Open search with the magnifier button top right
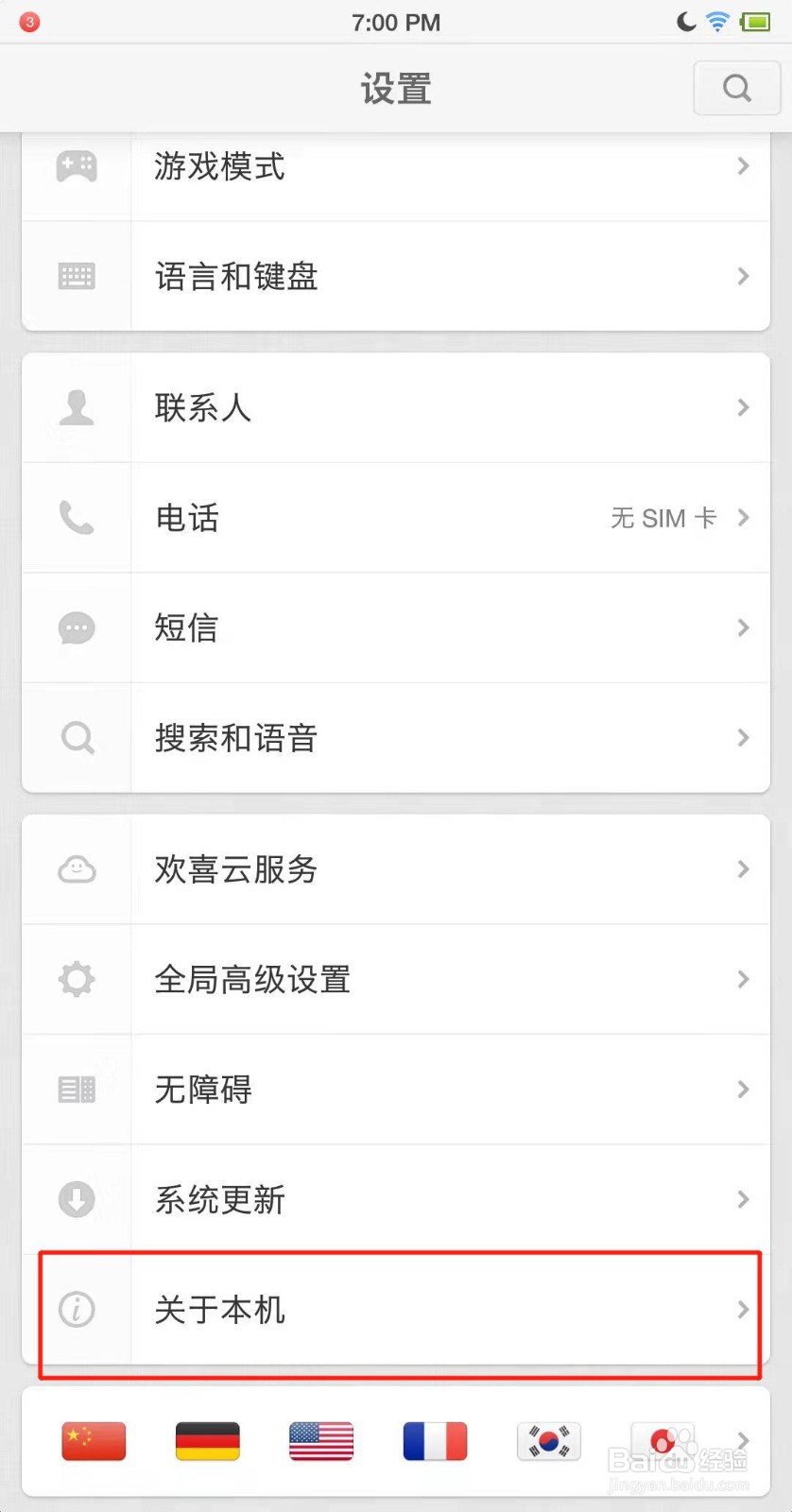Screen dimensions: 792x1512 (x=736, y=87)
